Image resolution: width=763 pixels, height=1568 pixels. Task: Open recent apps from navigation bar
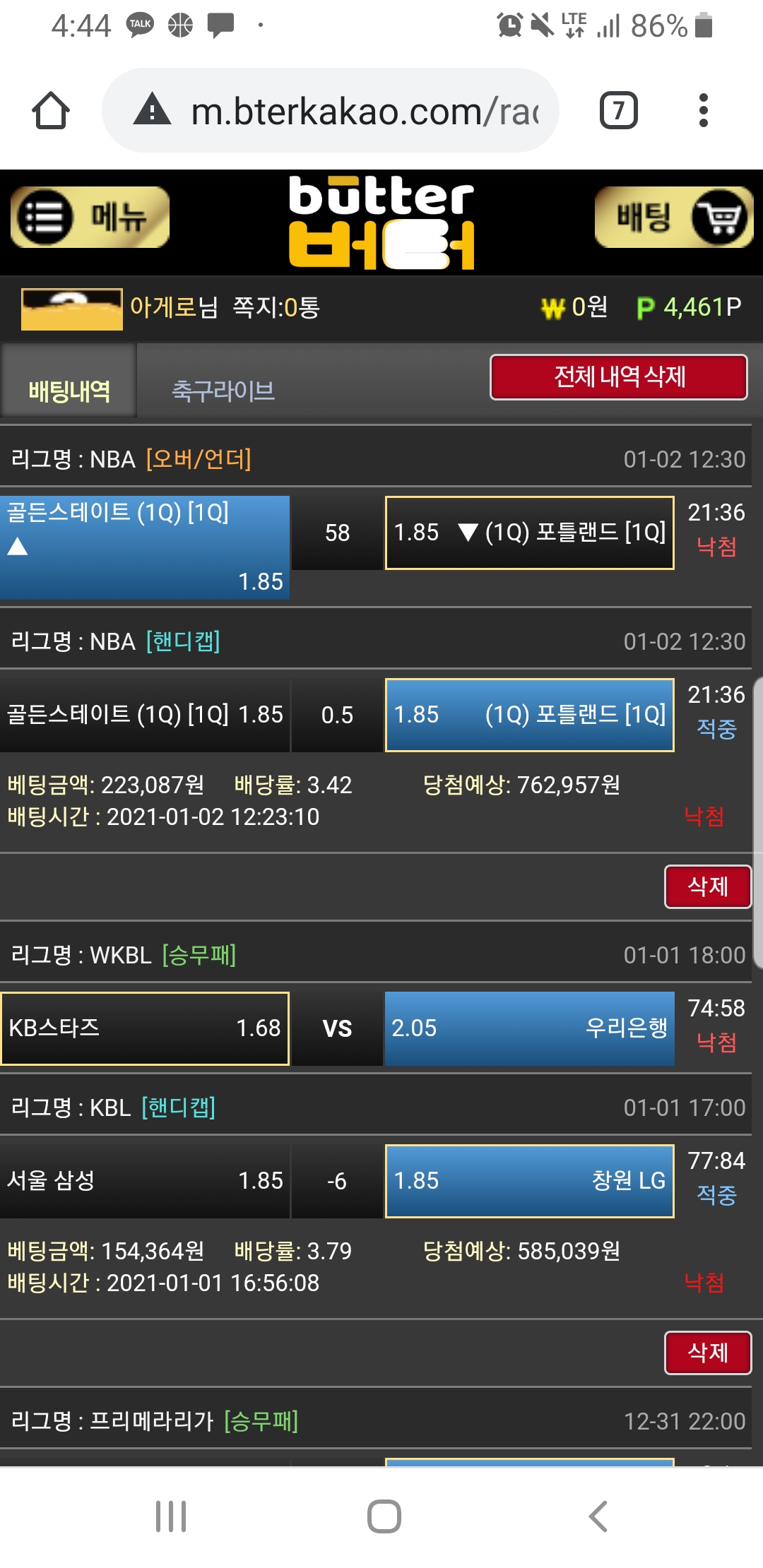pos(171,1516)
